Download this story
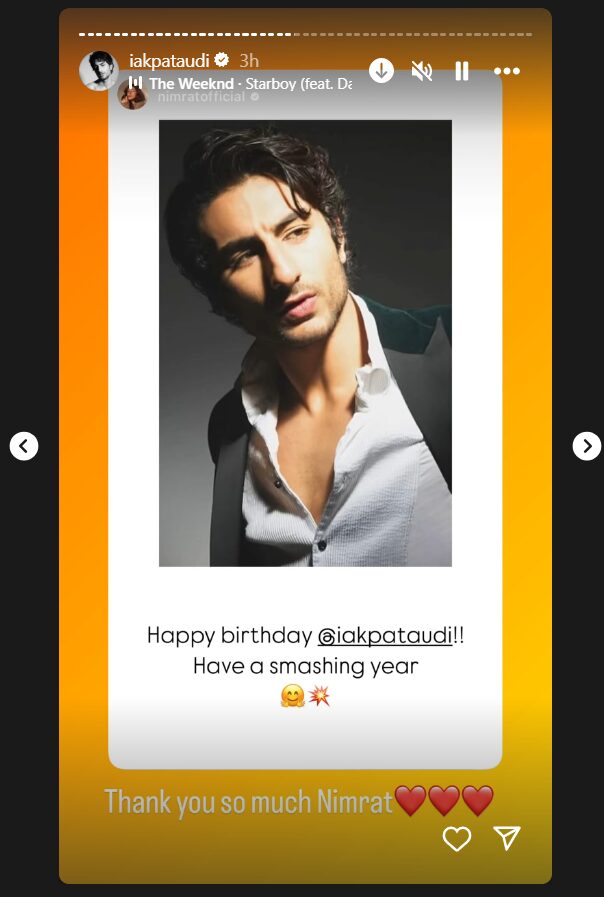This screenshot has width=604, height=897. pos(381,70)
